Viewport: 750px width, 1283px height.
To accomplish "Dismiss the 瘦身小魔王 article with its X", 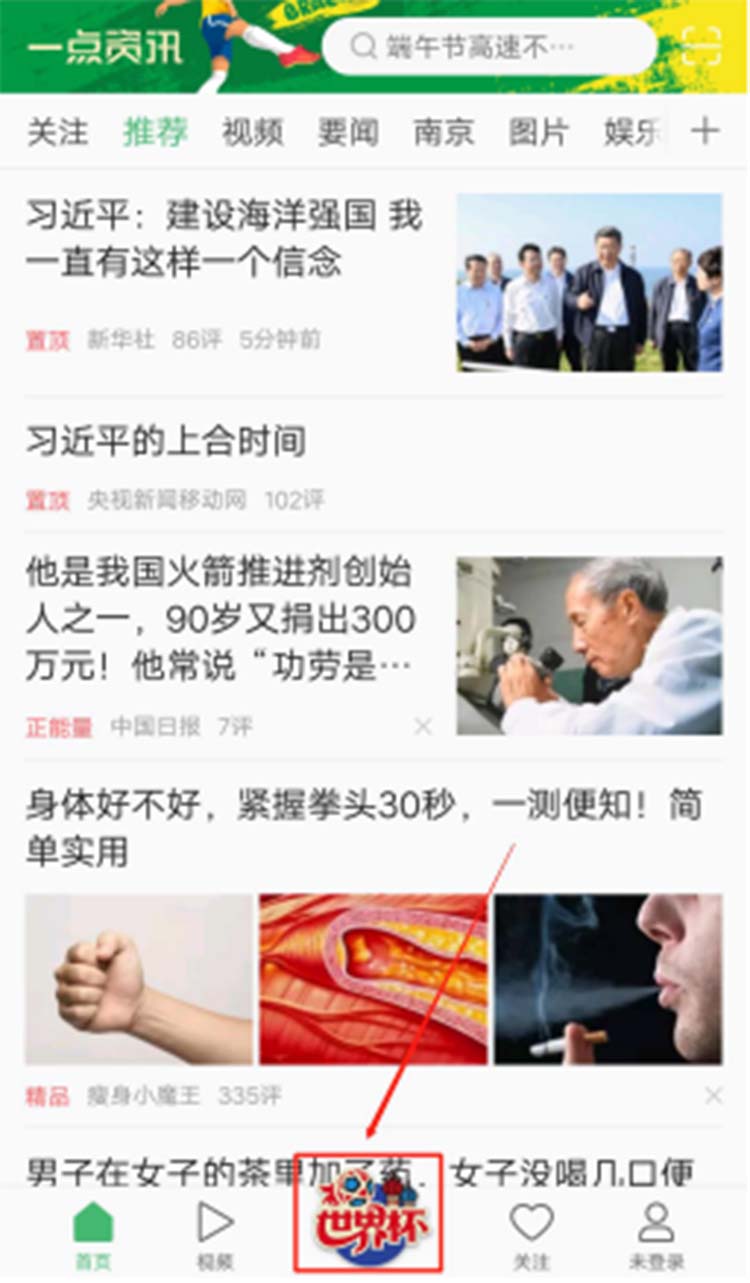I will tap(713, 1096).
